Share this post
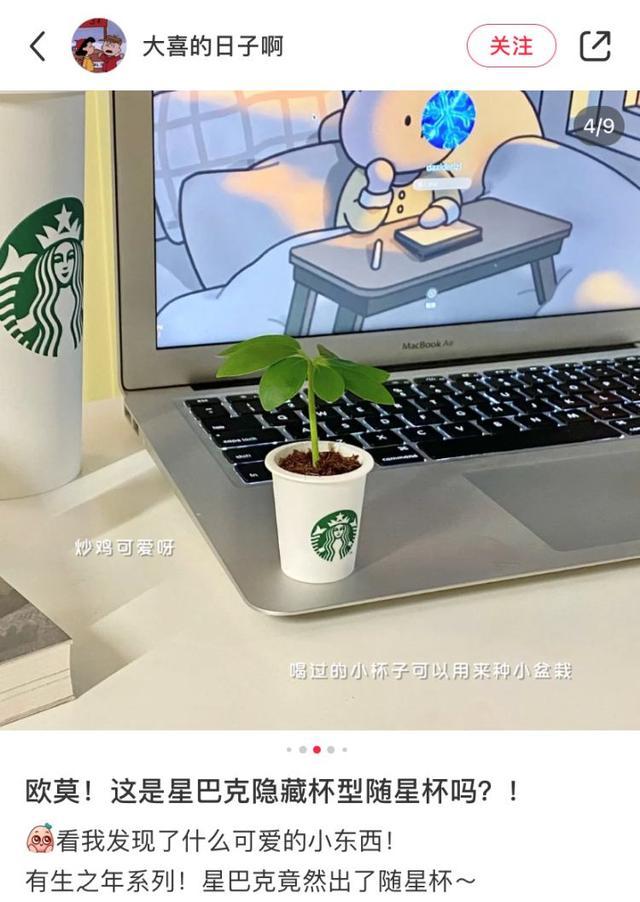Viewport: 640px width, 902px height. pos(595,45)
